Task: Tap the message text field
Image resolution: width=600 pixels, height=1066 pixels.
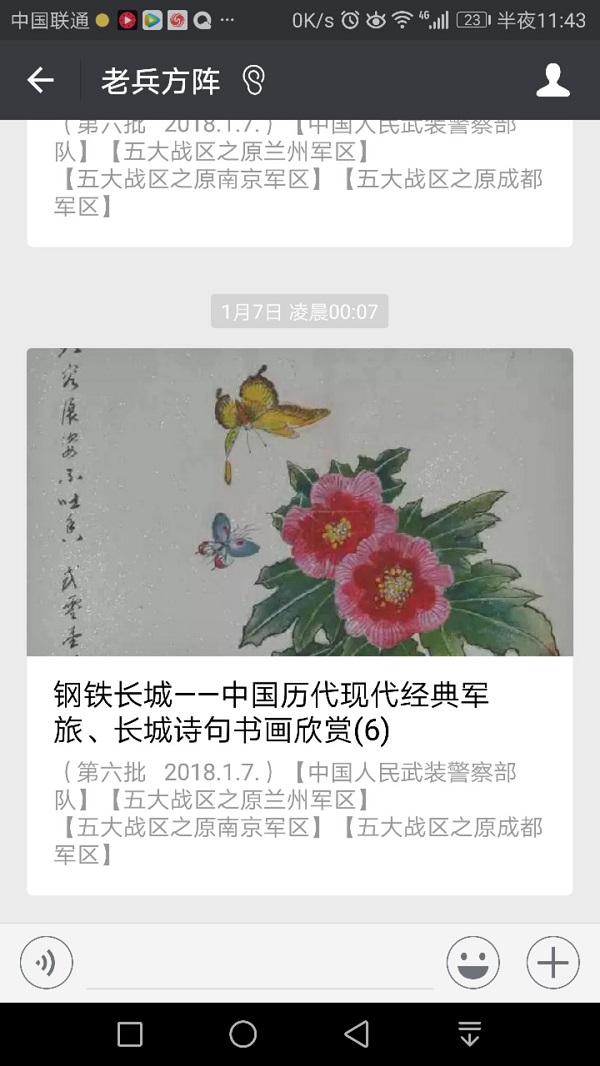Action: (260, 965)
